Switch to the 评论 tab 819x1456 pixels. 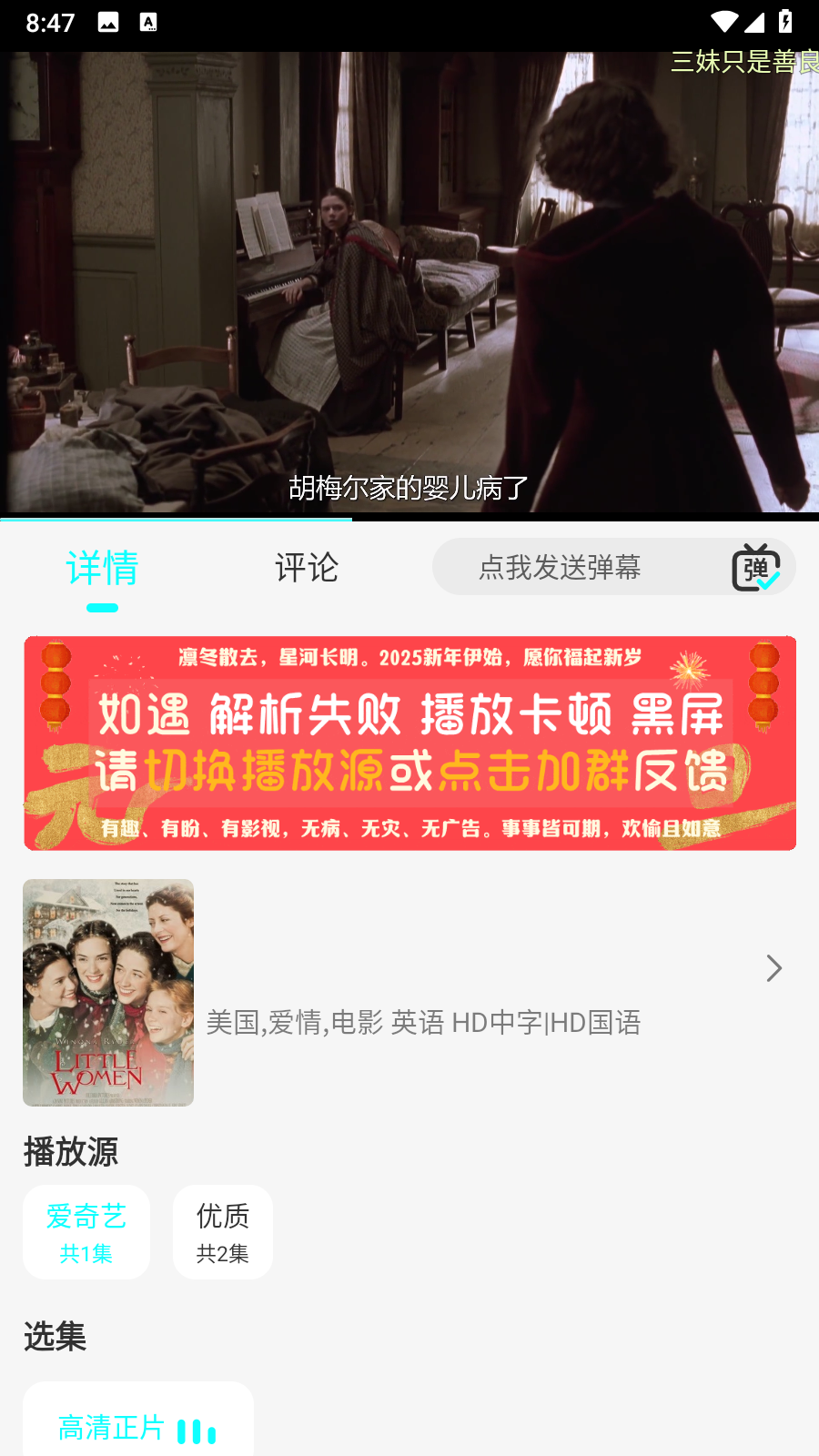(307, 568)
